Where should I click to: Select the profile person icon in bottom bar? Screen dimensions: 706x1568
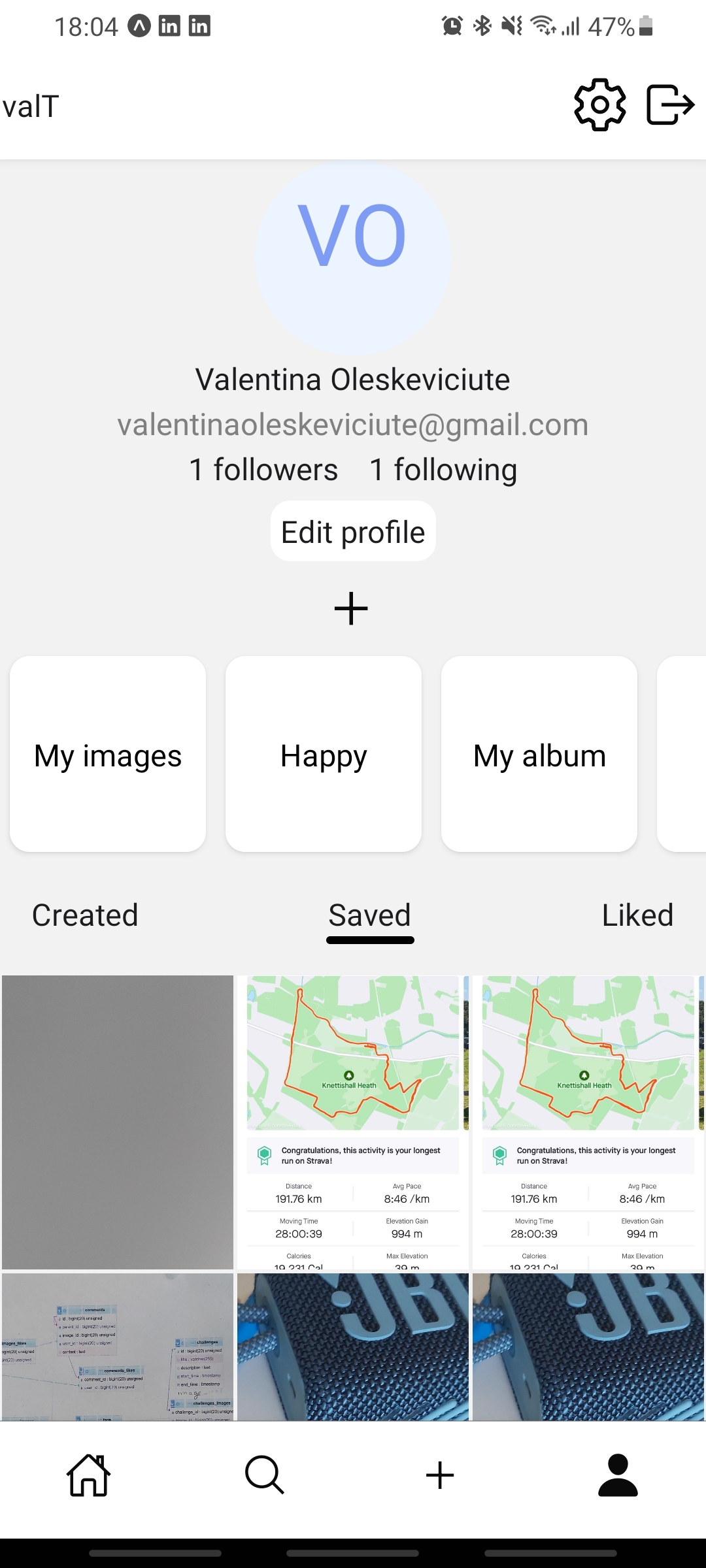pos(618,1475)
